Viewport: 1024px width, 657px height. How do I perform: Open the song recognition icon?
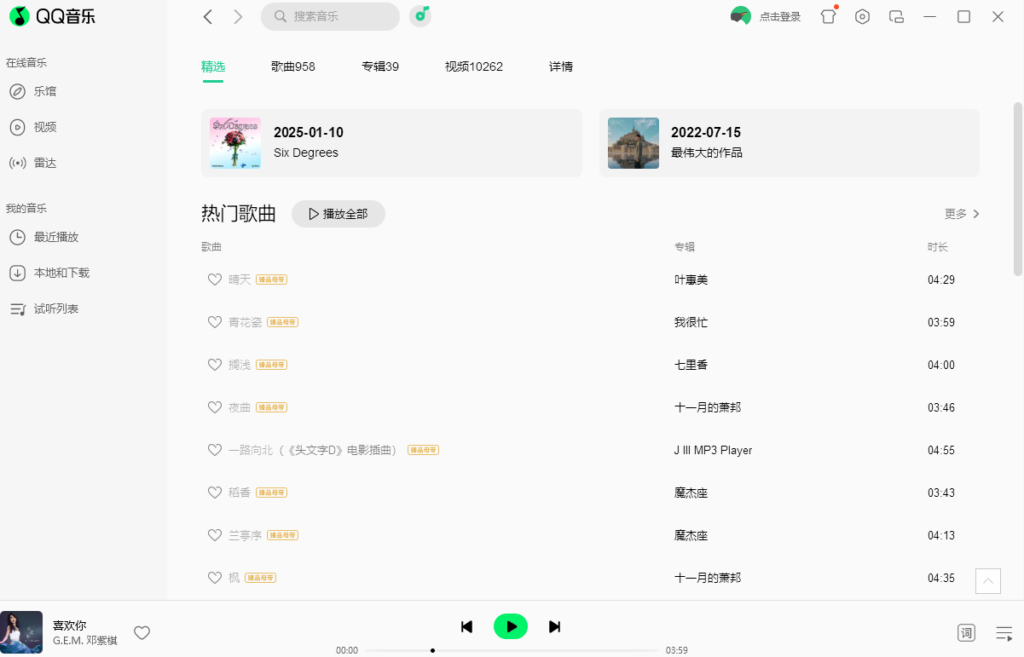click(421, 15)
